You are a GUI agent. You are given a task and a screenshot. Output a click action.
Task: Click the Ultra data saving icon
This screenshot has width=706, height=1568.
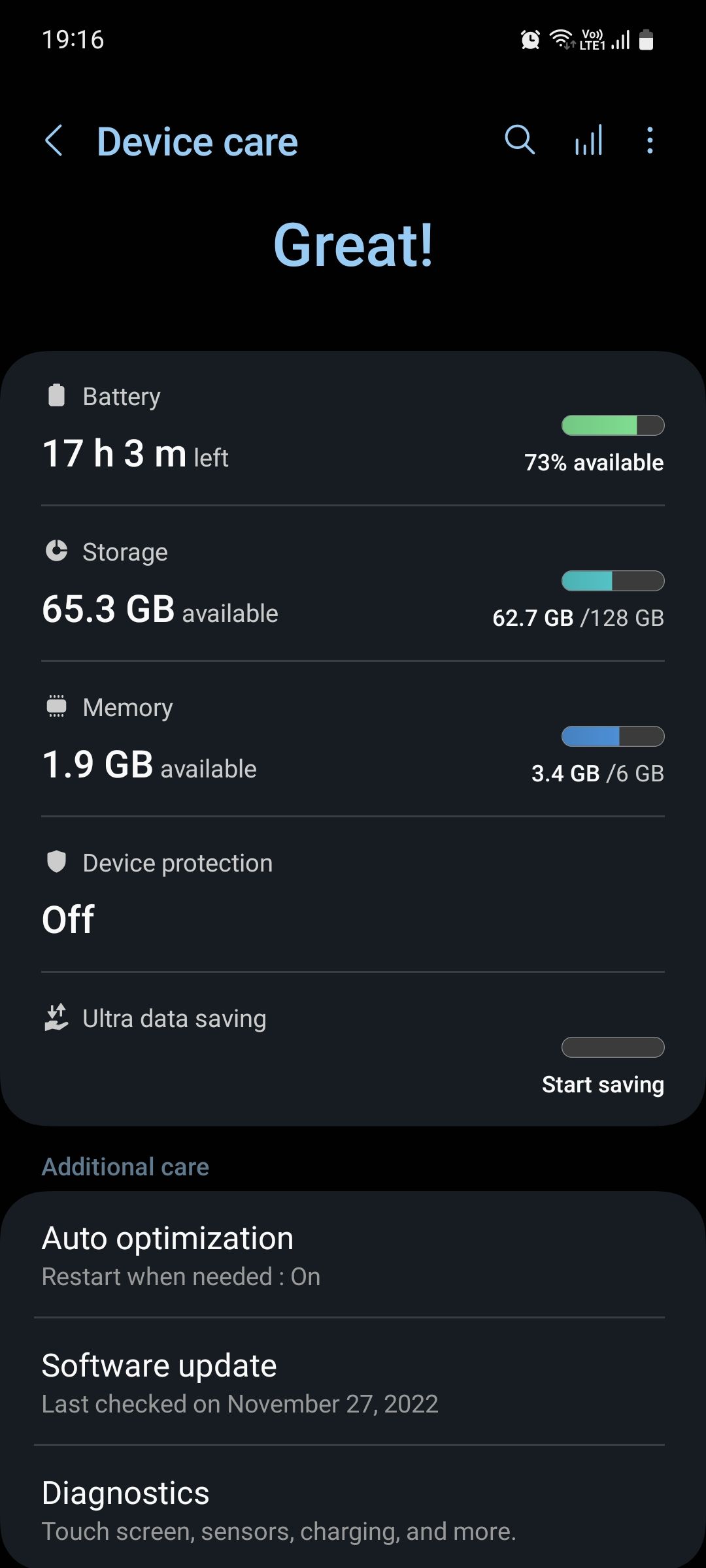coord(56,1017)
